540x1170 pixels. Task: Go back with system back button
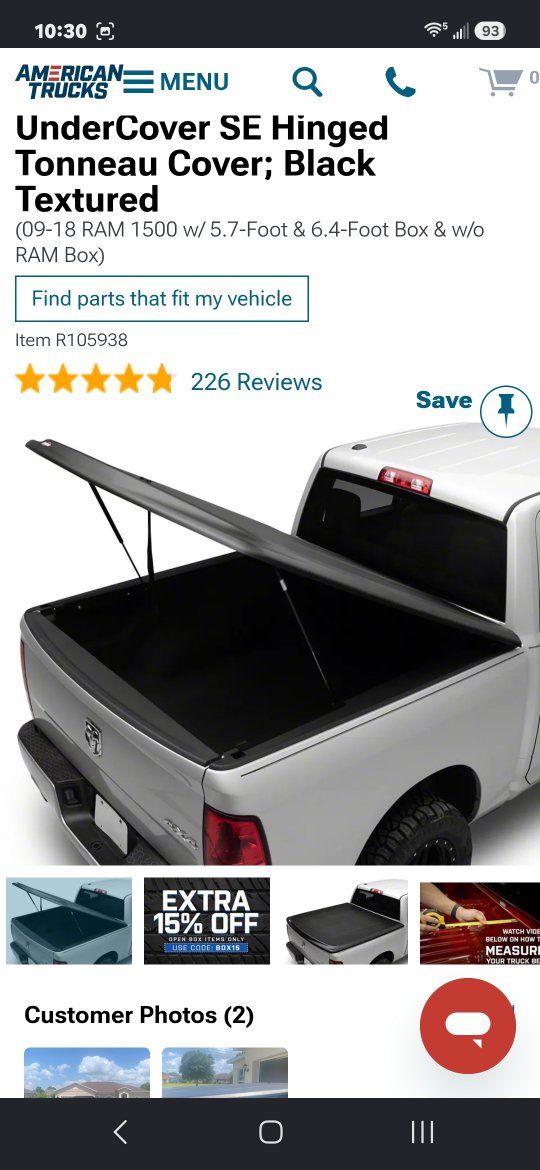[x=120, y=1132]
